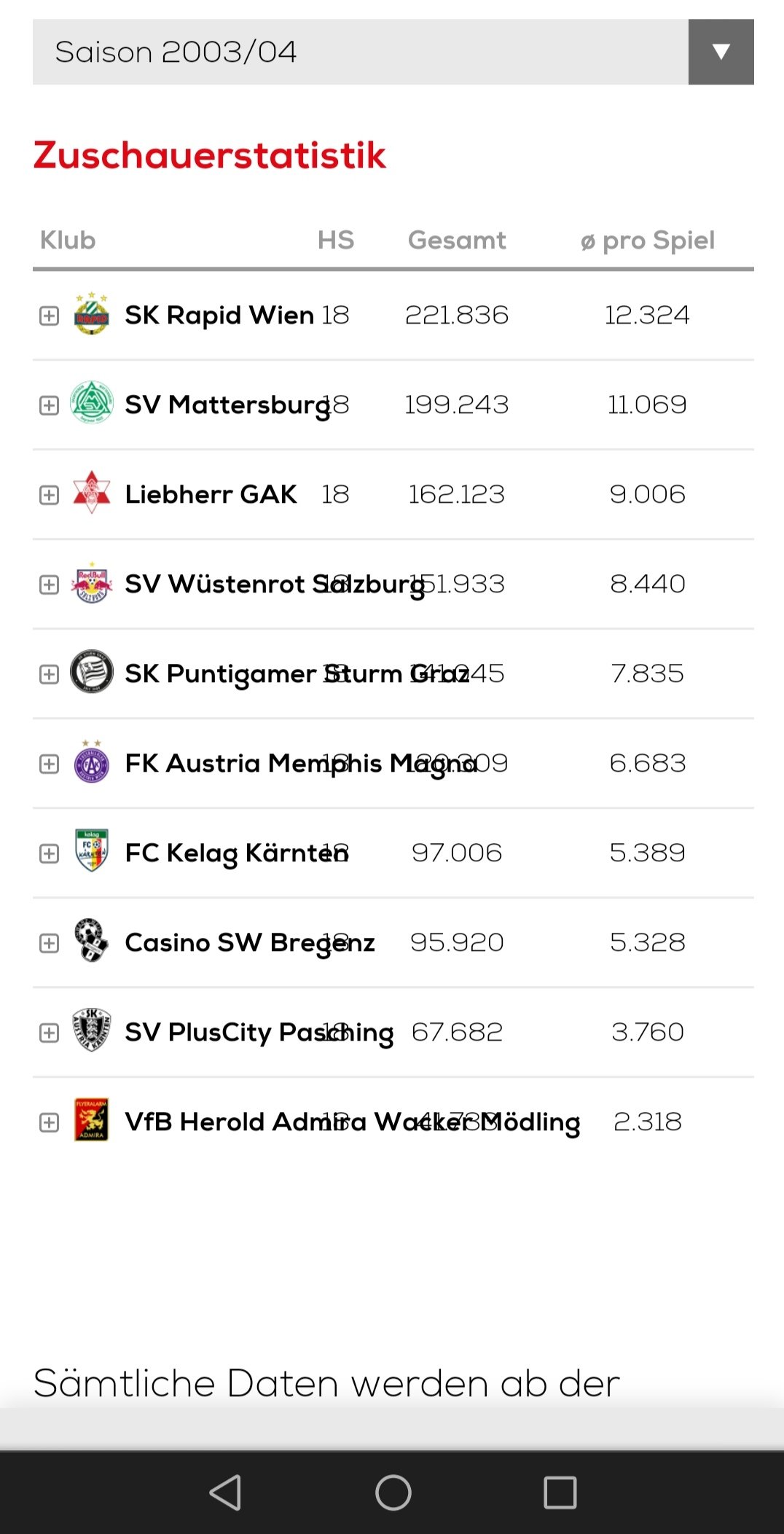This screenshot has height=1534, width=784.
Task: Go back with the system back button
Action: tap(225, 1492)
